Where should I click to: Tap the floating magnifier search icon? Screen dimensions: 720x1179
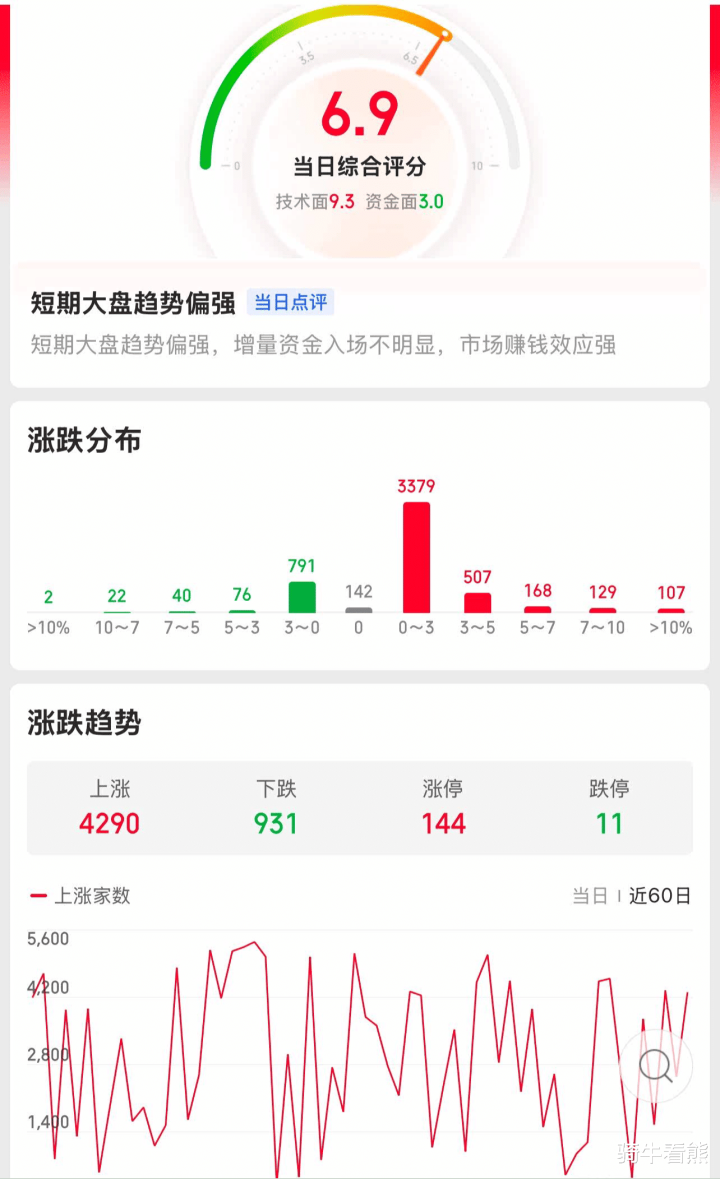(655, 1065)
